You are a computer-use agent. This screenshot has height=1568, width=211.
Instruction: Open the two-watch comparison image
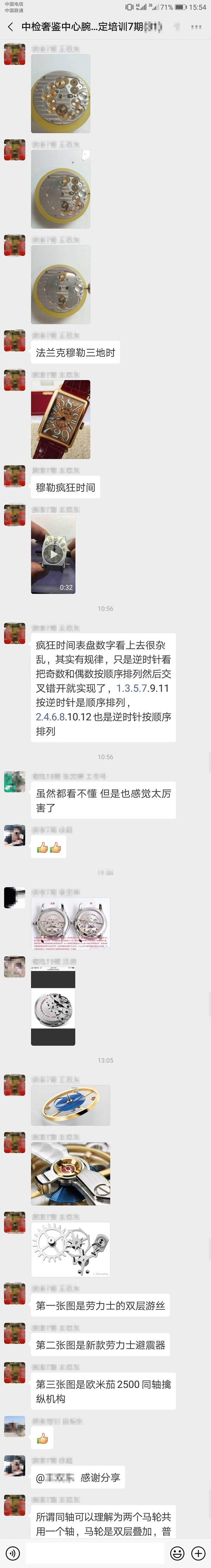point(70,923)
